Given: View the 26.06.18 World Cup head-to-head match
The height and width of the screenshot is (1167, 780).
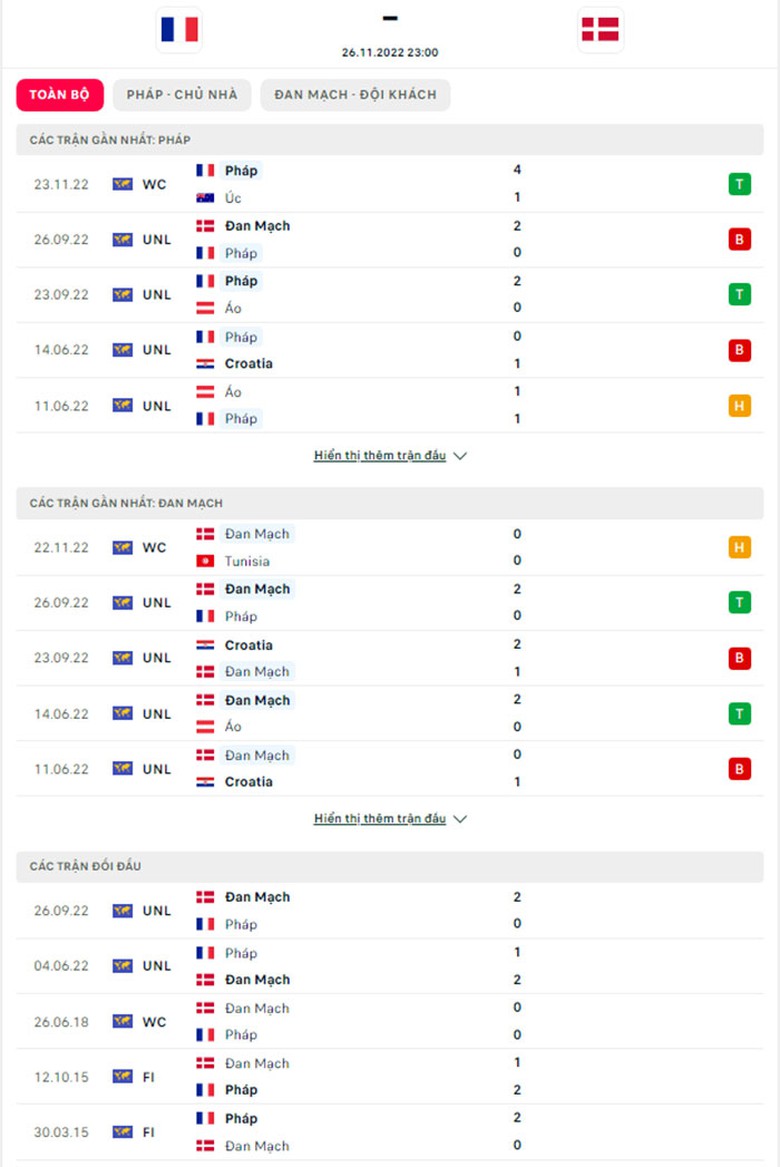Looking at the screenshot, I should (x=380, y=1021).
